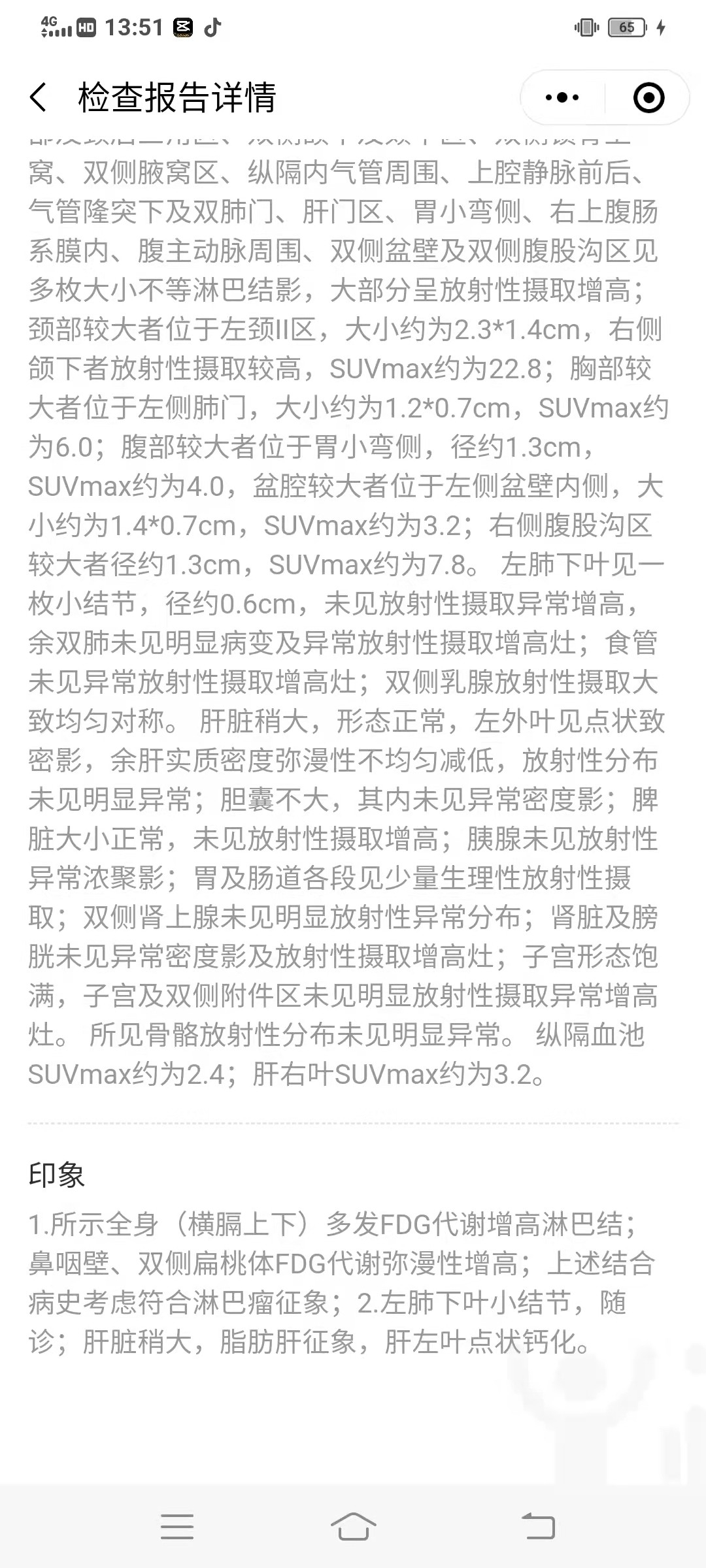This screenshot has width=706, height=1568.
Task: Open the mini program three-dot menu
Action: click(562, 98)
